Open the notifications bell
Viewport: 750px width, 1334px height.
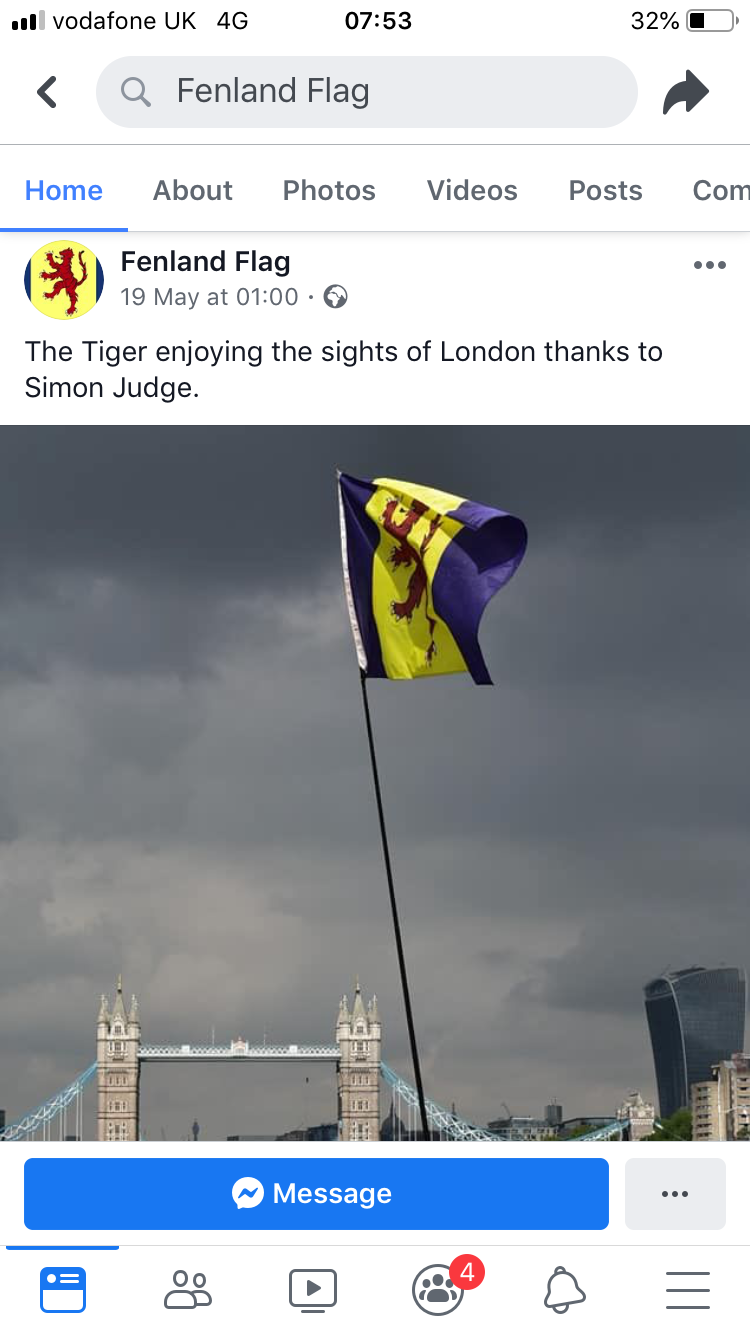[x=563, y=1289]
